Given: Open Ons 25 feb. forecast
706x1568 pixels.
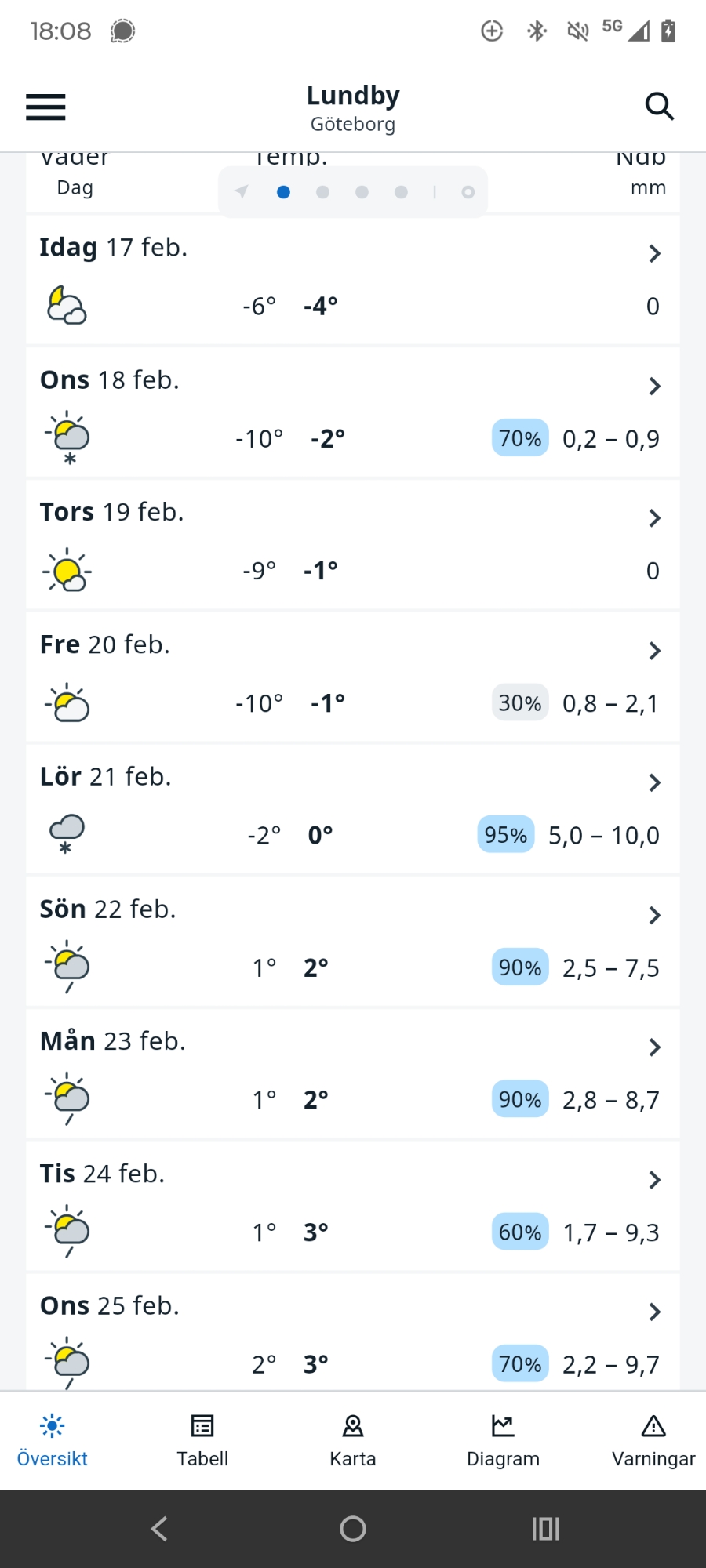Looking at the screenshot, I should pos(654,1312).
